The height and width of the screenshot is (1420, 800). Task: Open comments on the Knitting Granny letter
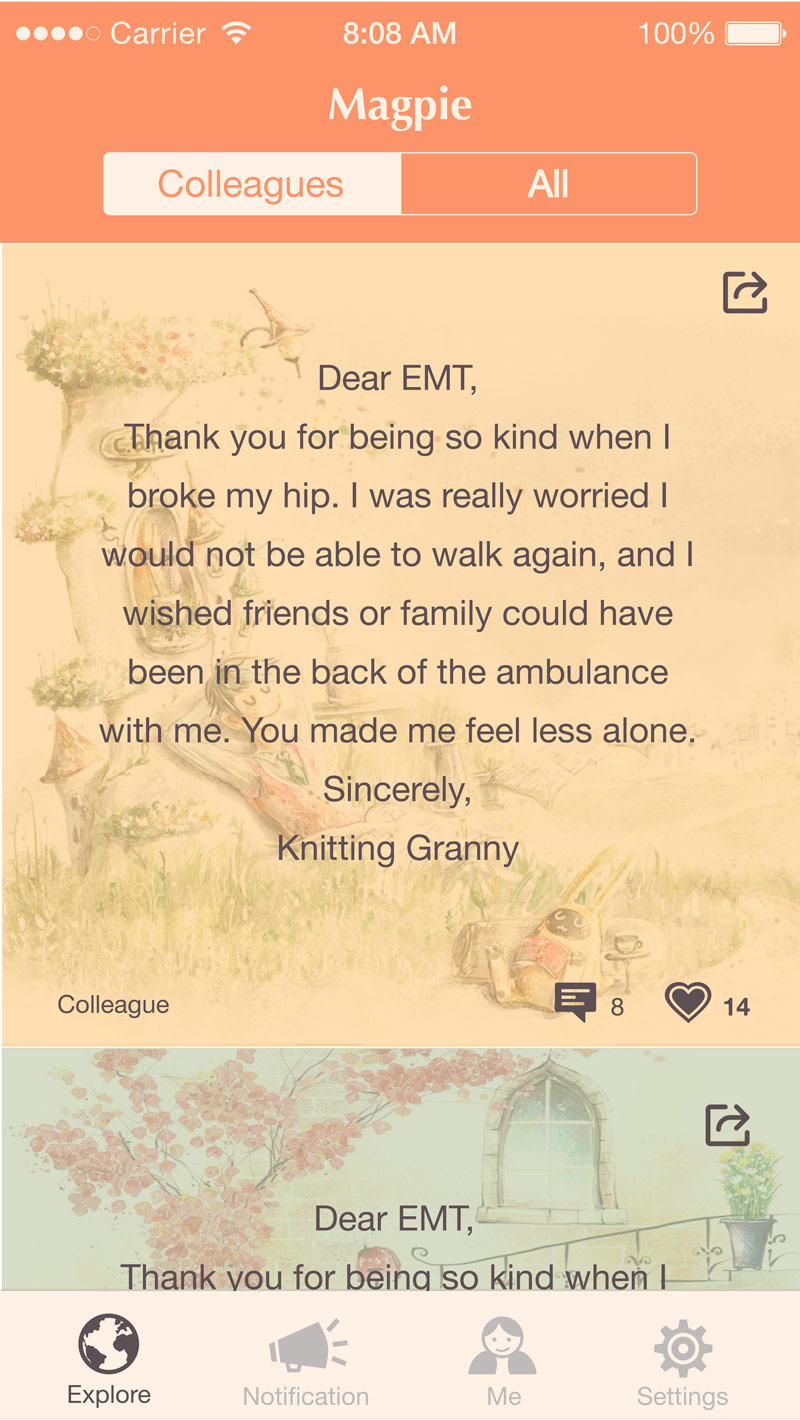pyautogui.click(x=576, y=1003)
